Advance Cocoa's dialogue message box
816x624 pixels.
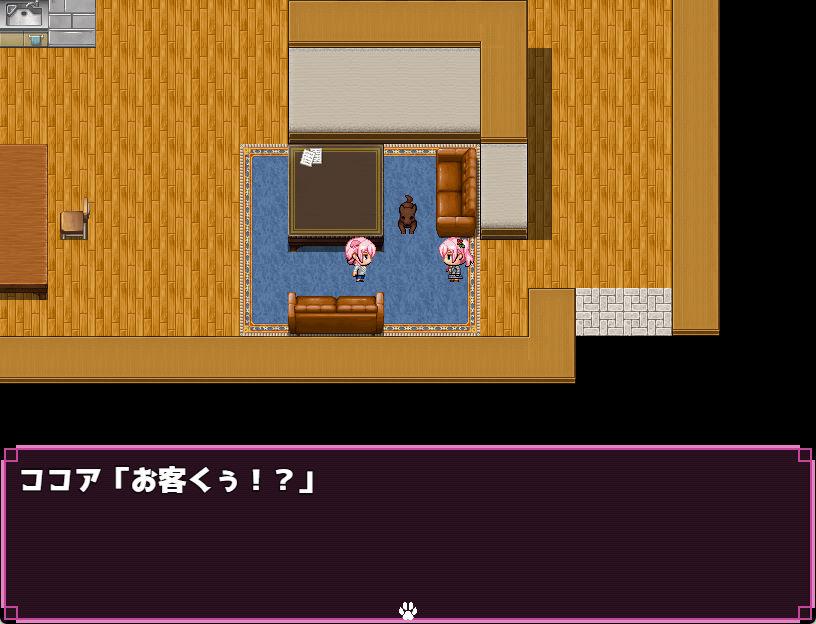[407, 533]
